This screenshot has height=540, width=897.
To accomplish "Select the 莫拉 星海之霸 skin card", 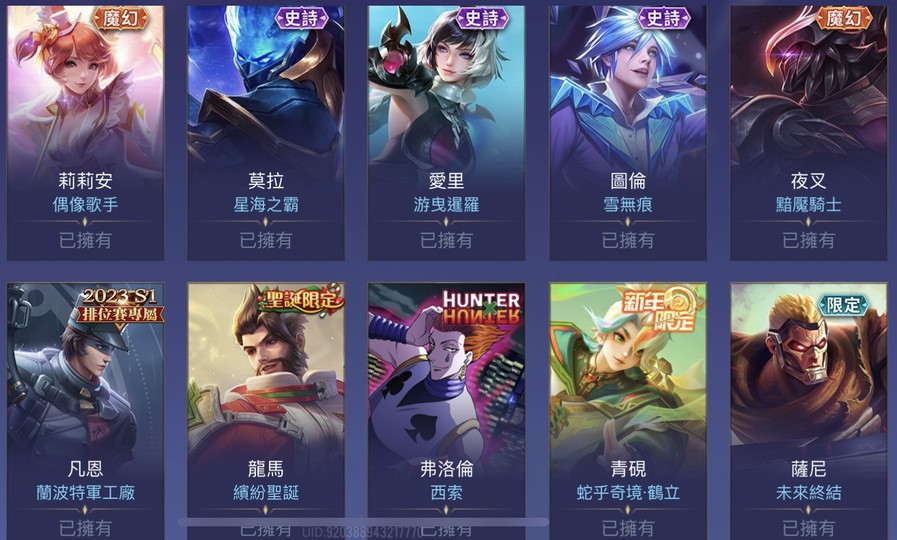I will (x=266, y=130).
